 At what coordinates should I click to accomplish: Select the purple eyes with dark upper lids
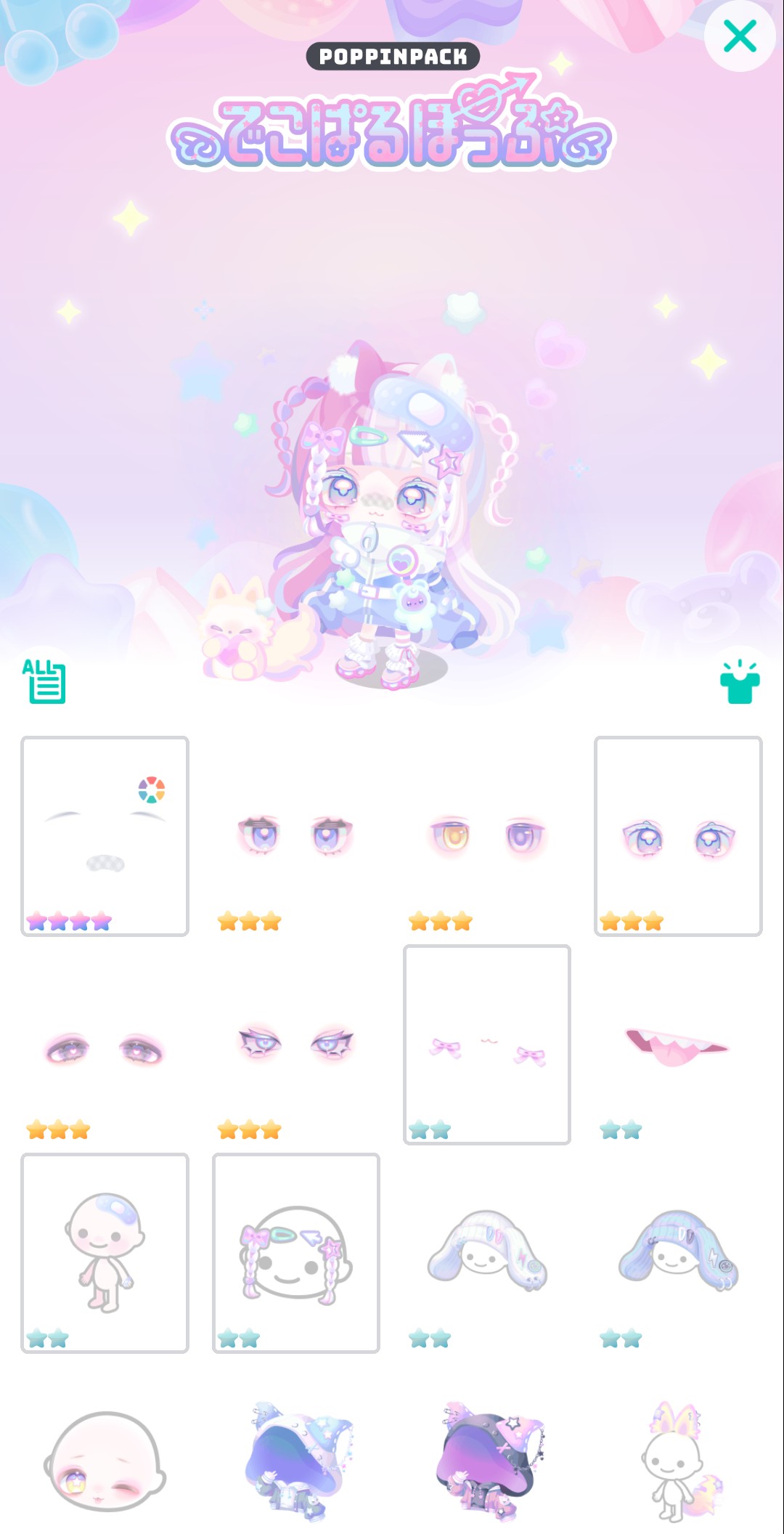[295, 835]
